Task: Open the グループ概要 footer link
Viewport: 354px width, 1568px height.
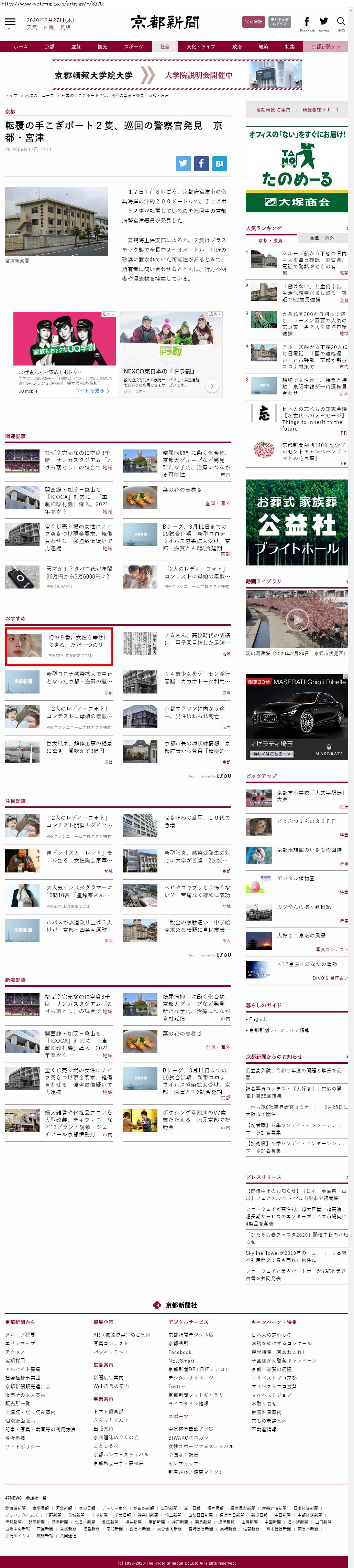Action: tap(20, 1334)
